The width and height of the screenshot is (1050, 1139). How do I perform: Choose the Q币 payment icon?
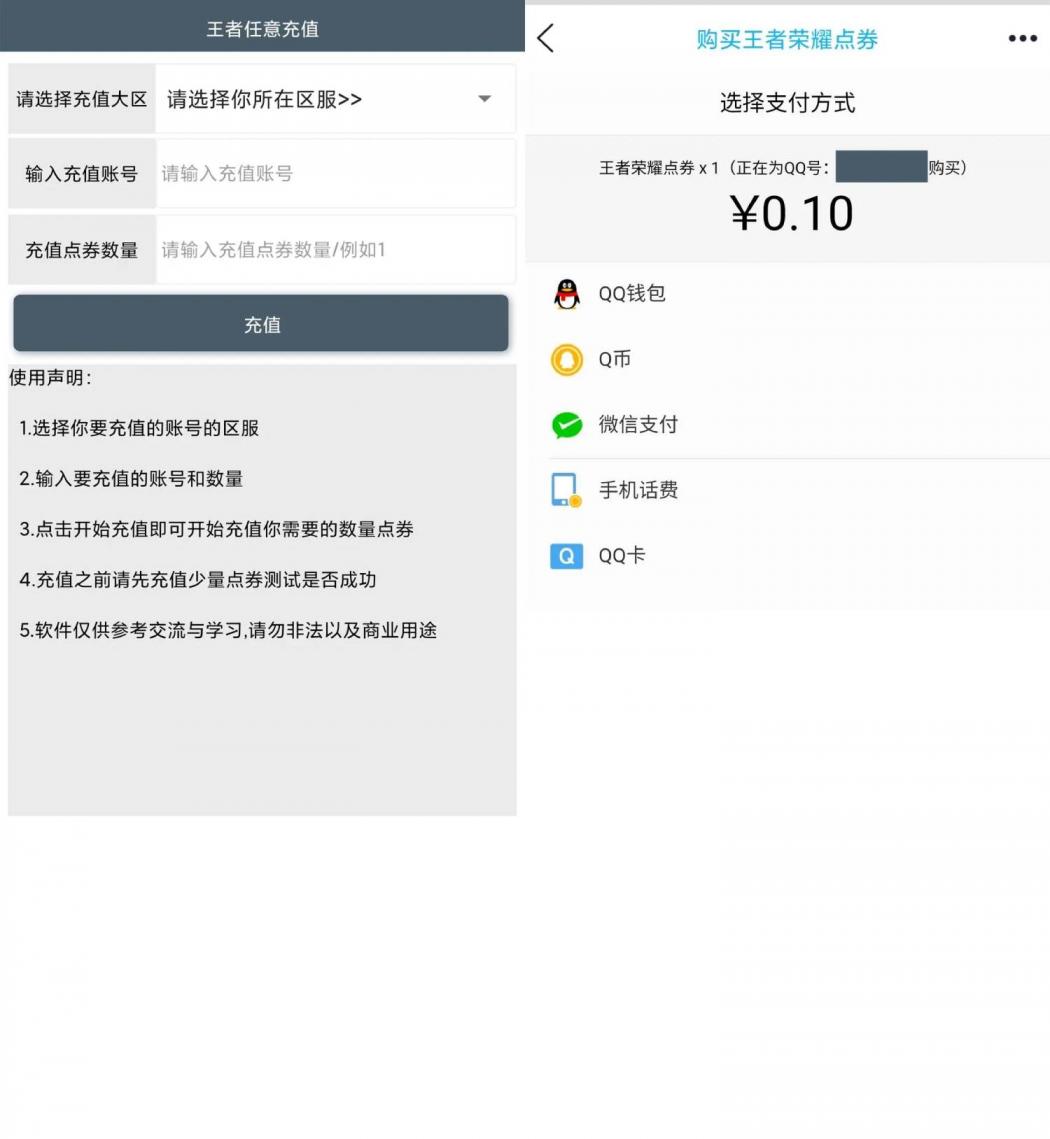coord(567,359)
